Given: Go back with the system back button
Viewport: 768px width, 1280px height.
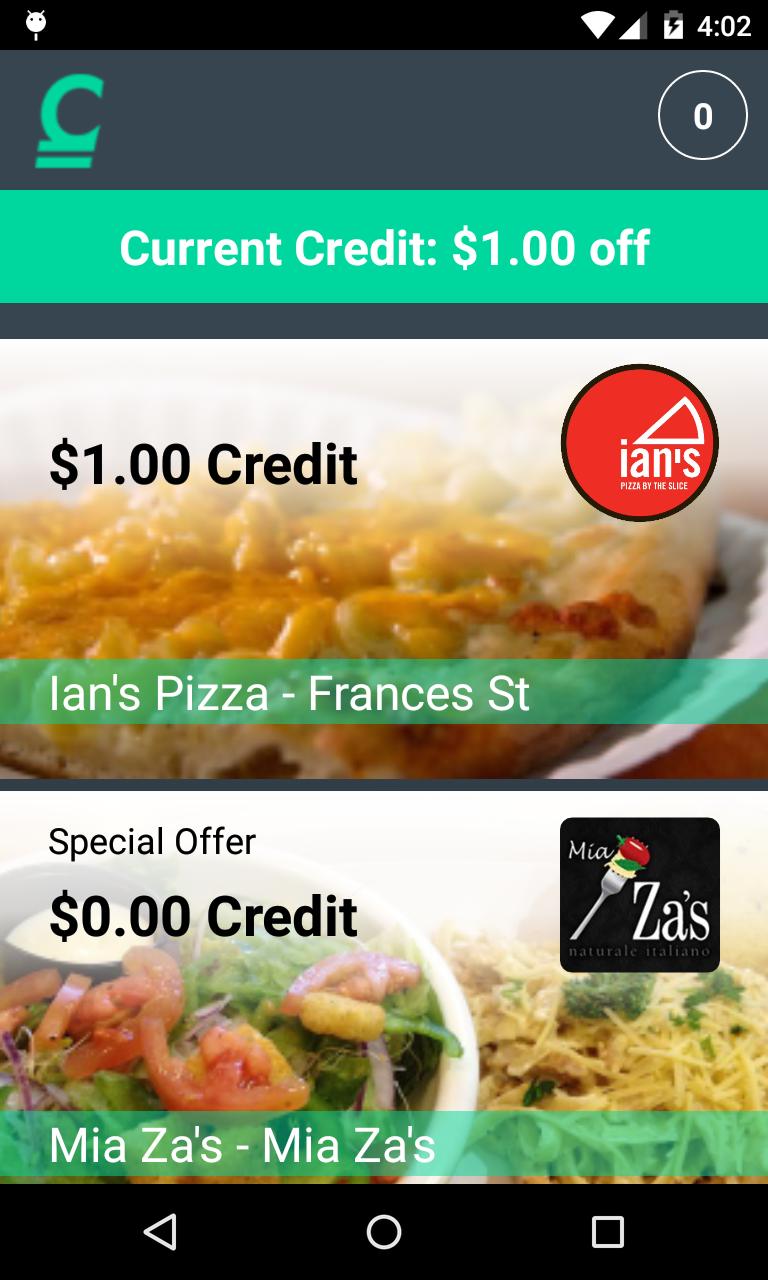Looking at the screenshot, I should click(x=160, y=1232).
